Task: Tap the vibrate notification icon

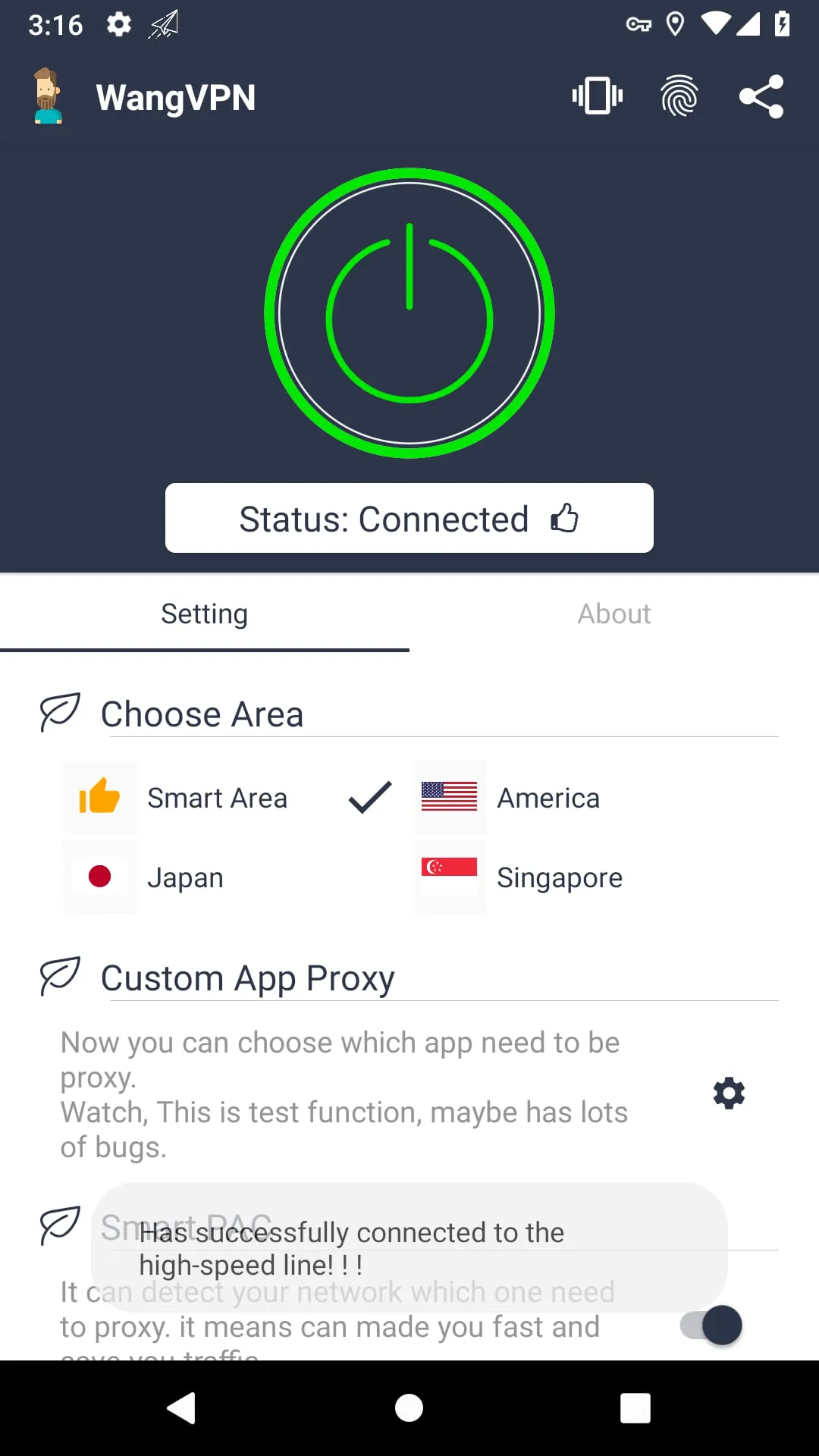Action: click(x=596, y=96)
